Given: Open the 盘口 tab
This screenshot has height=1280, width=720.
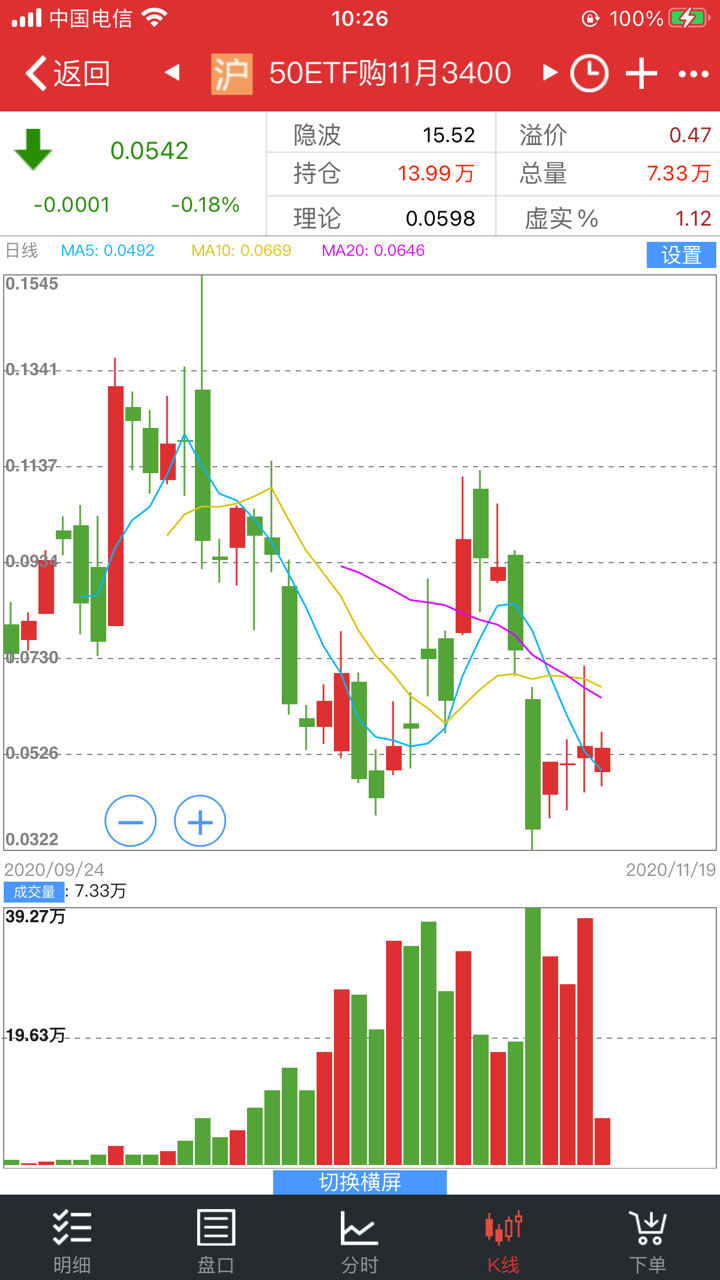Looking at the screenshot, I should click(216, 1240).
